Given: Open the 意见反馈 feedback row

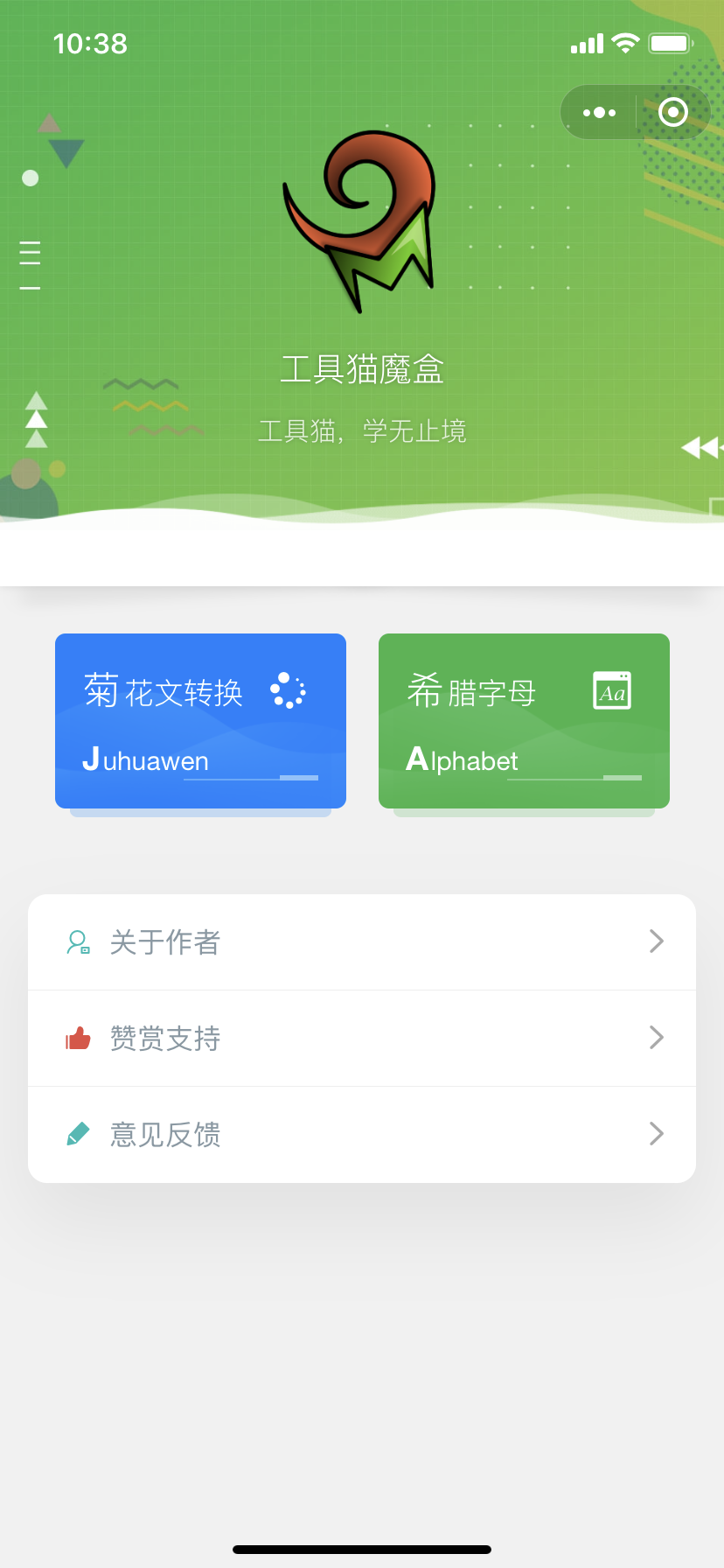Looking at the screenshot, I should click(362, 1135).
